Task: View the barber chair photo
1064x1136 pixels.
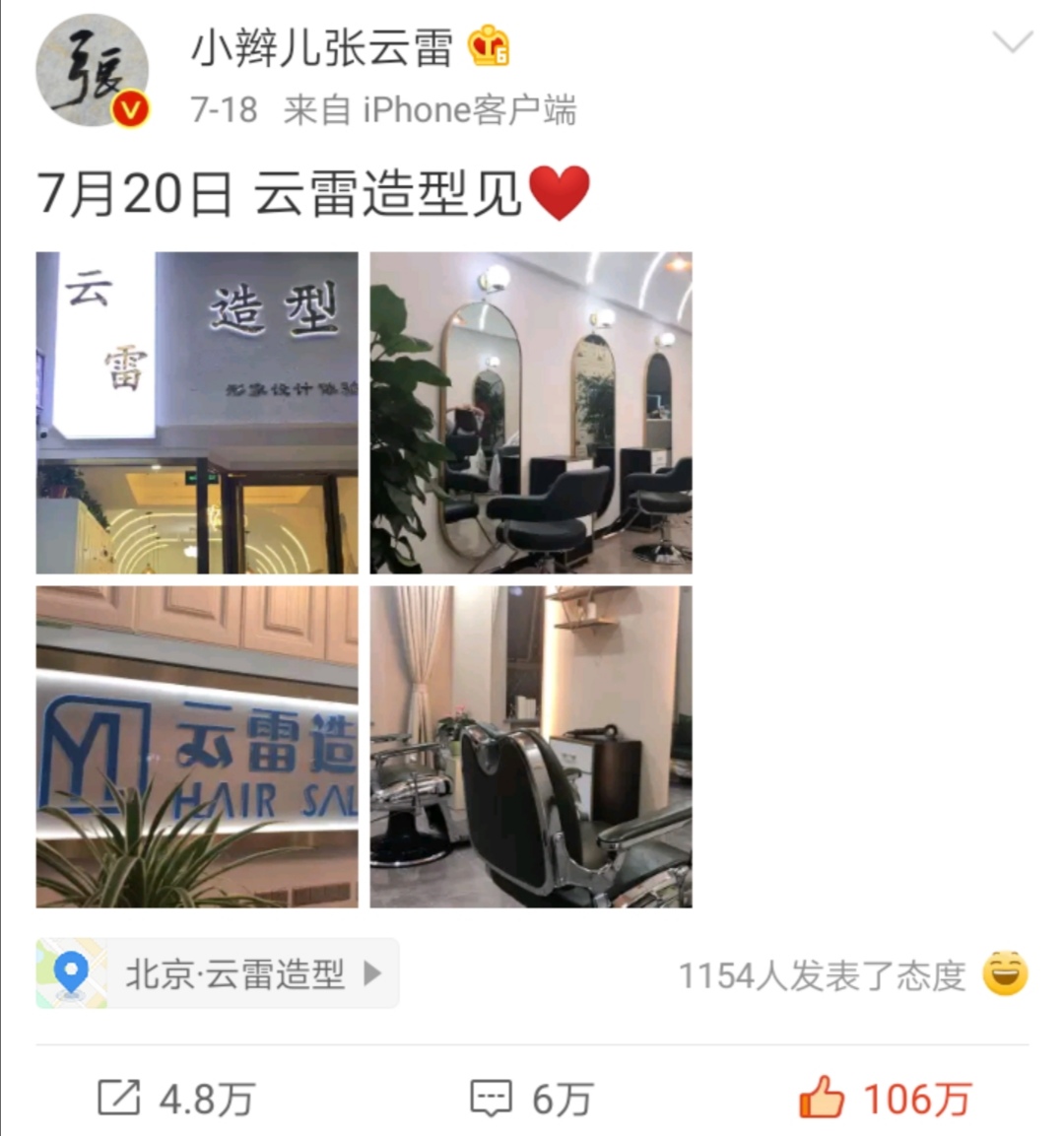Action: [531, 747]
